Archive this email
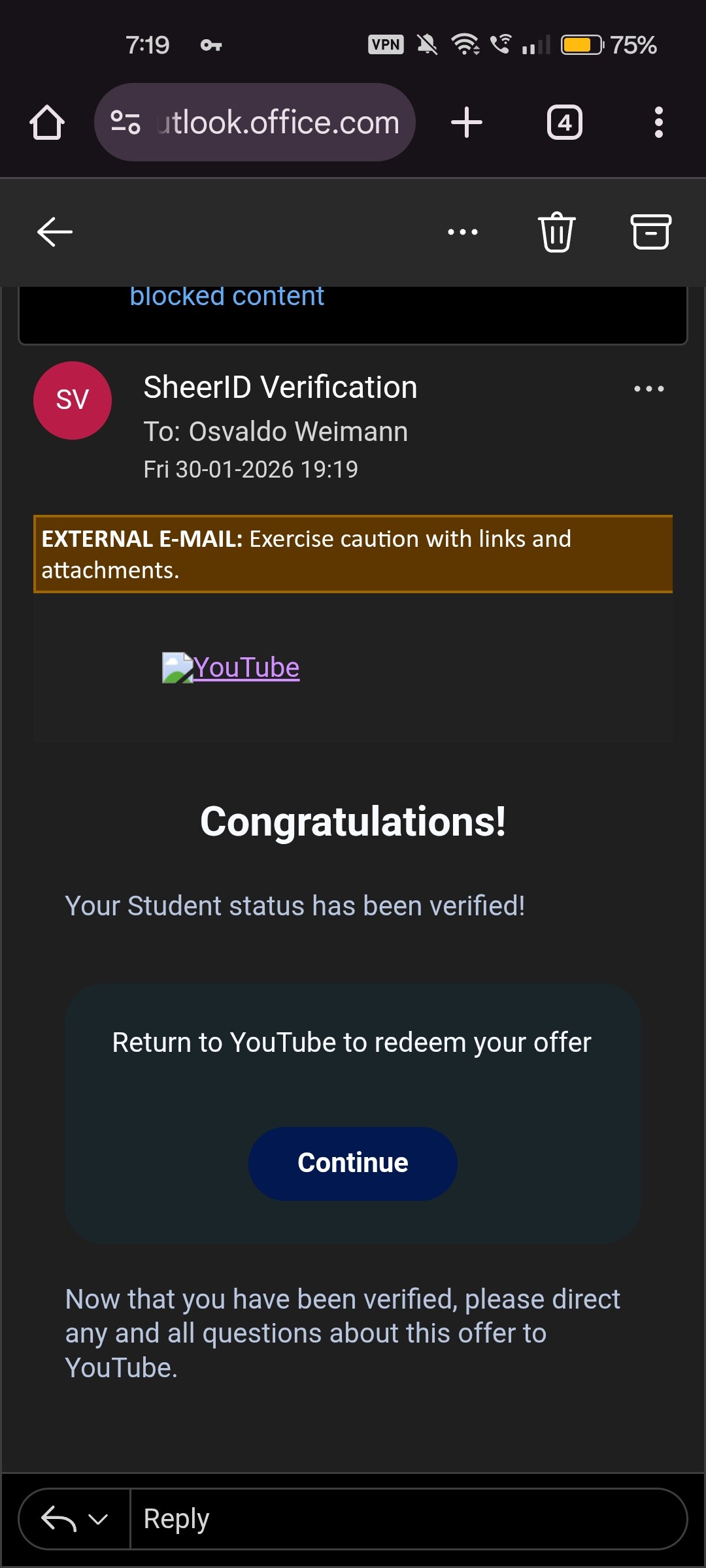 [x=650, y=232]
